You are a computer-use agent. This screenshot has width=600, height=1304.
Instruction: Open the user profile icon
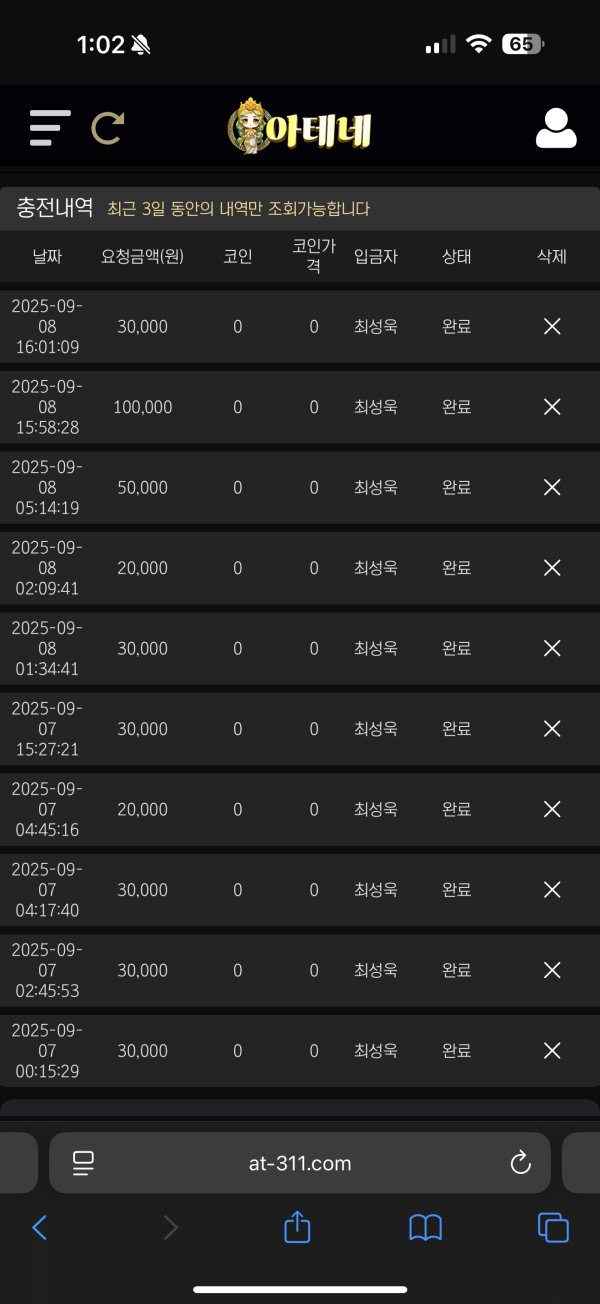(x=556, y=128)
